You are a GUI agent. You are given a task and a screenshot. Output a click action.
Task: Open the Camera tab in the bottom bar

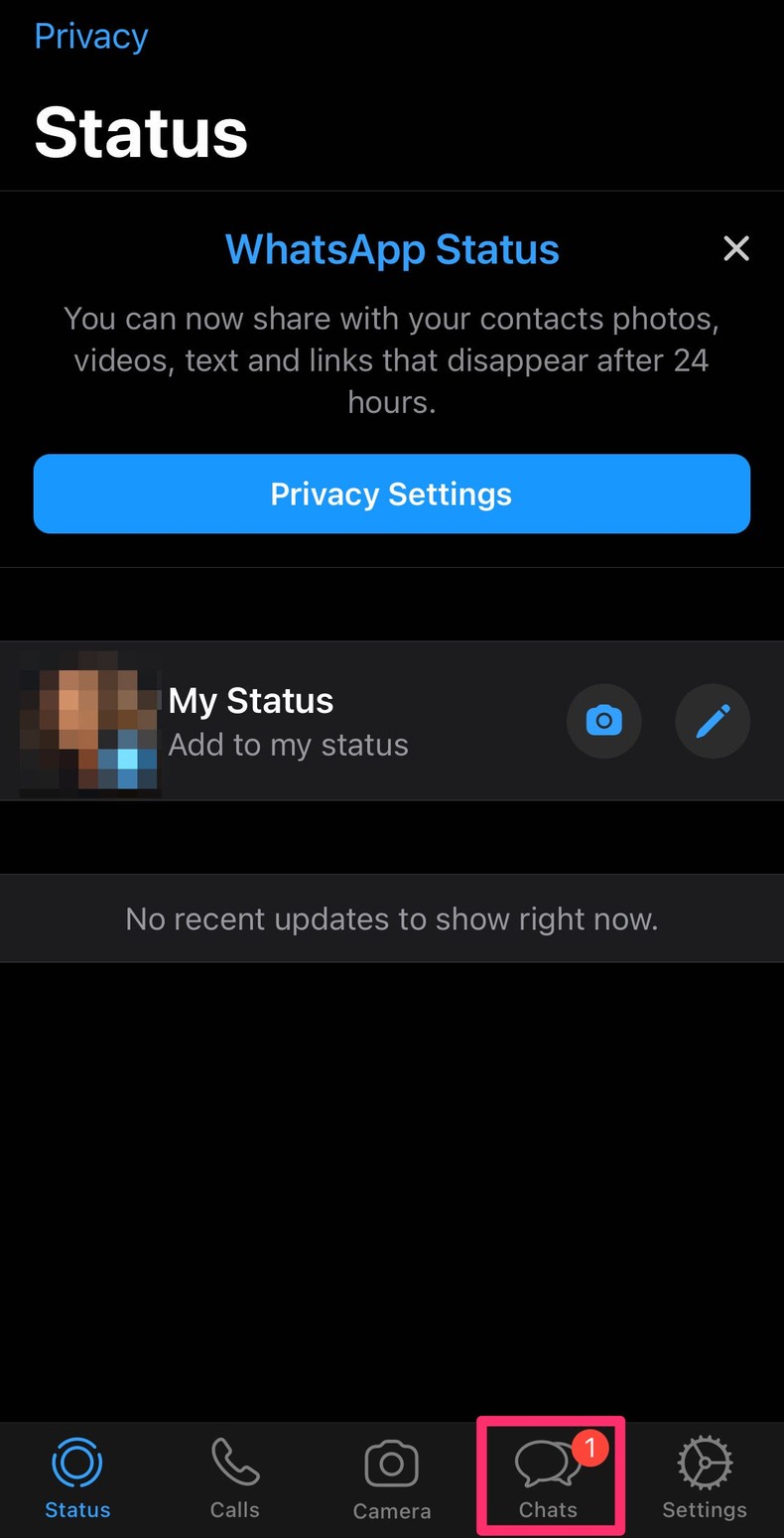(391, 1462)
